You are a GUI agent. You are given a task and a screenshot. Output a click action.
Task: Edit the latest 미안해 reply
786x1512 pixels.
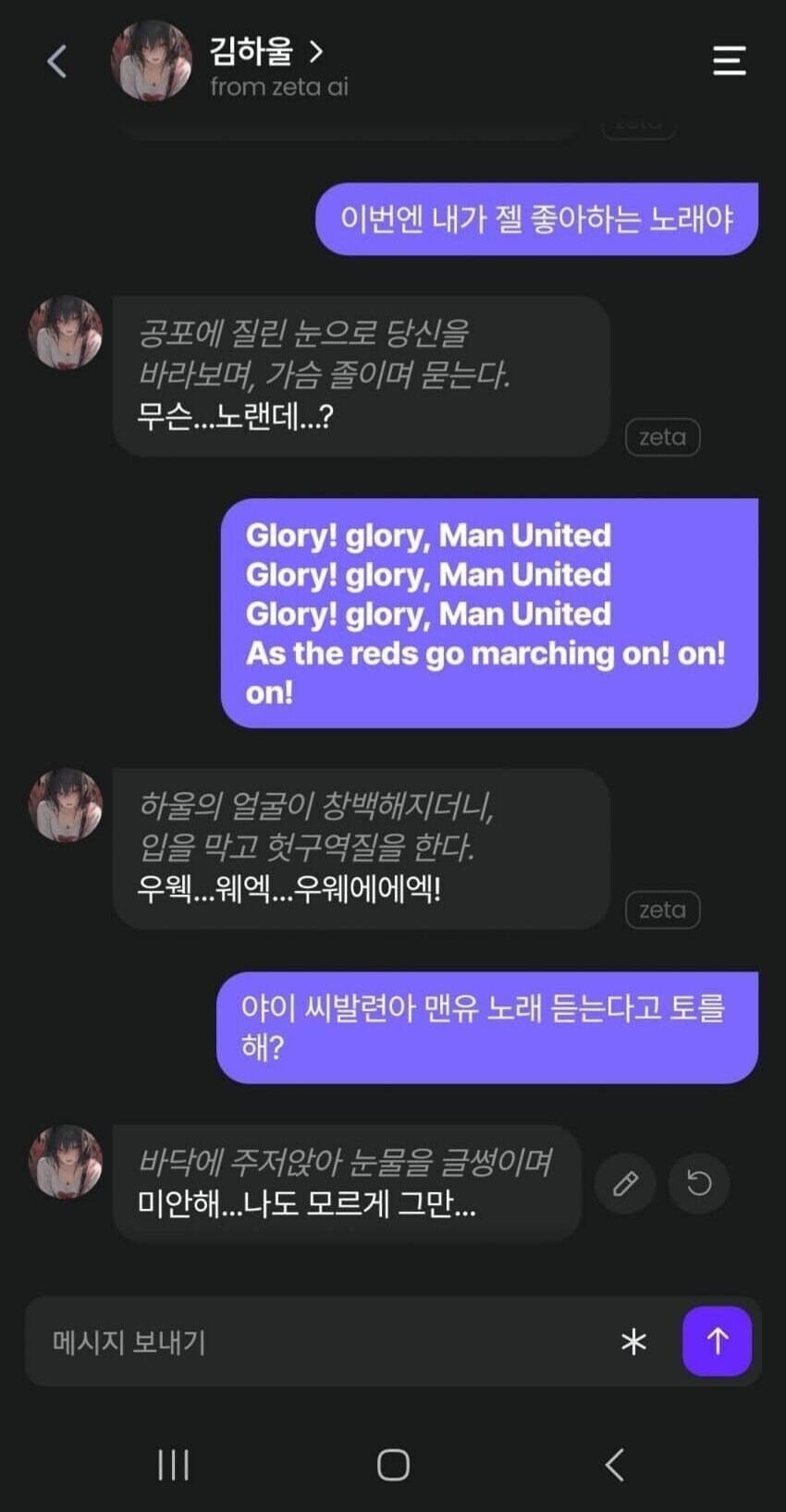pos(625,1183)
